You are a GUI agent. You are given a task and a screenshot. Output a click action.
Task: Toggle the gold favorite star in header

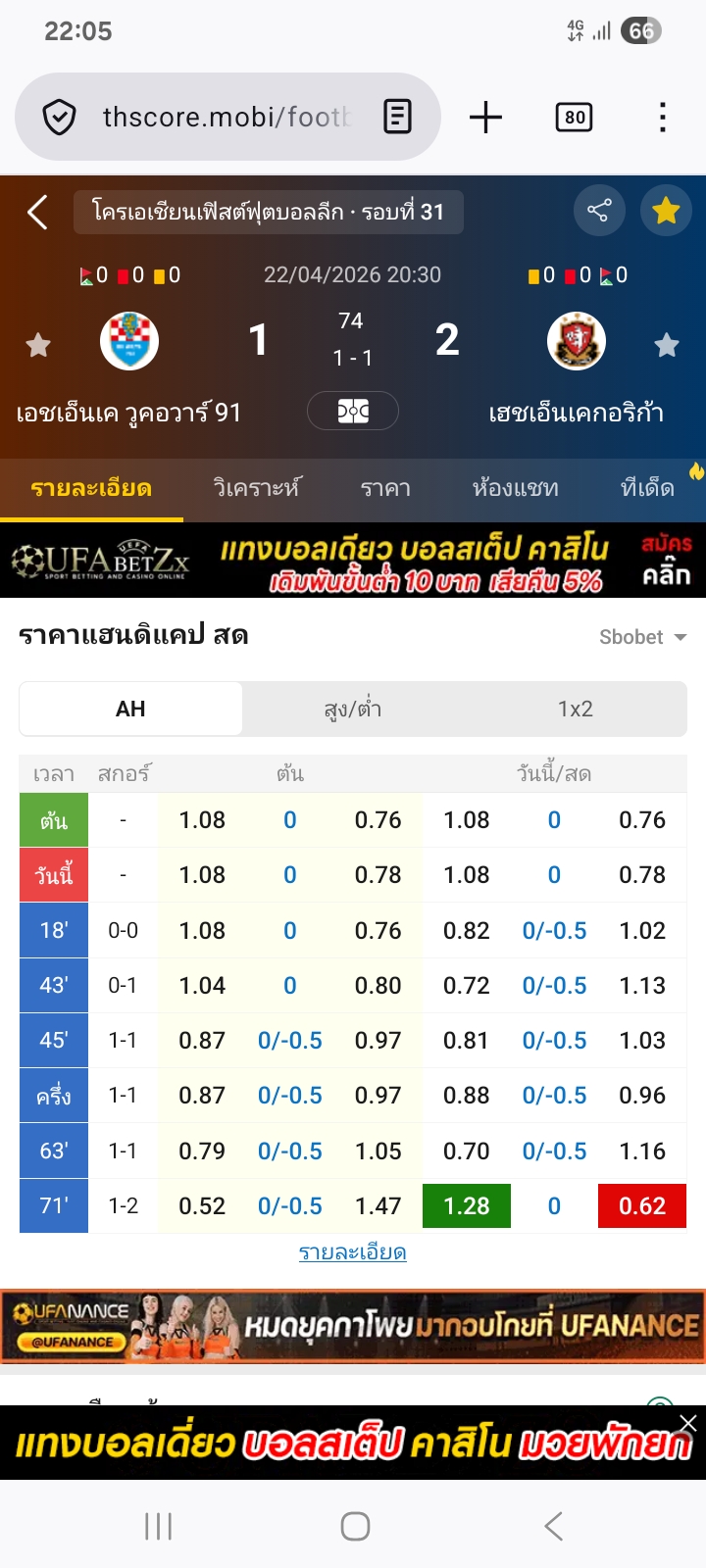tap(666, 211)
